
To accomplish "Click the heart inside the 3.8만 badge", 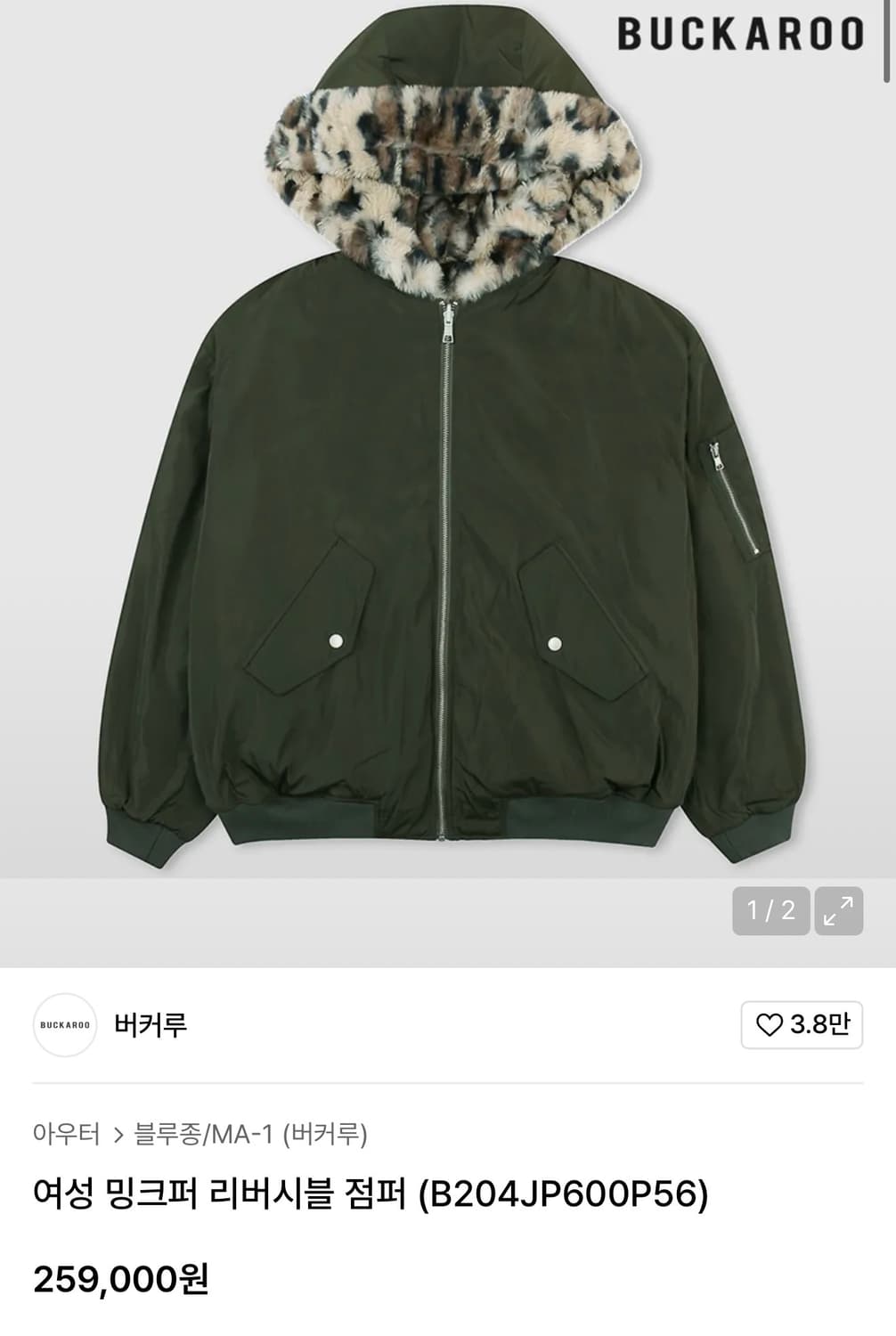I will tap(773, 1024).
